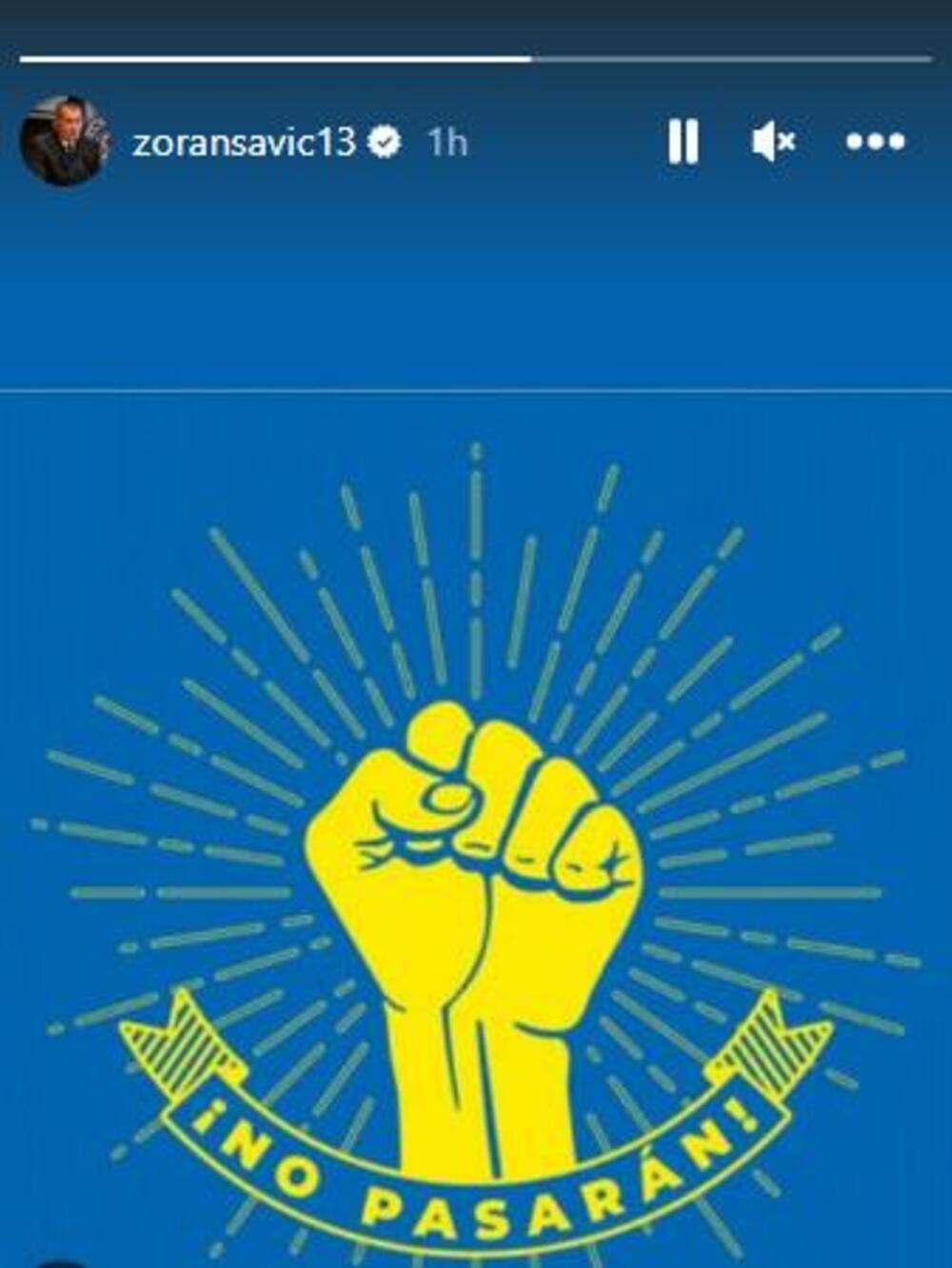Screen dimensions: 952x1268
Task: Unmute the story sound
Action: point(772,142)
